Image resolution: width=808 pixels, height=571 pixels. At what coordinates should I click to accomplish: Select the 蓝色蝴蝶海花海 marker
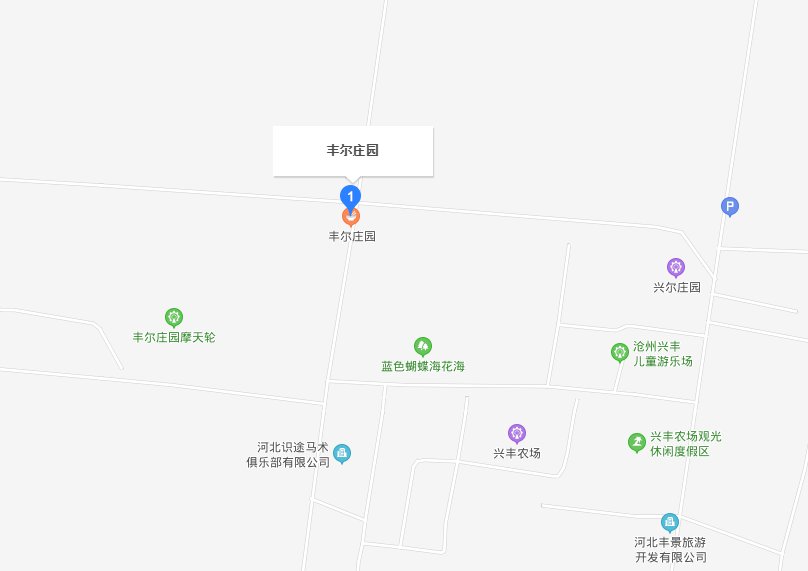click(423, 347)
